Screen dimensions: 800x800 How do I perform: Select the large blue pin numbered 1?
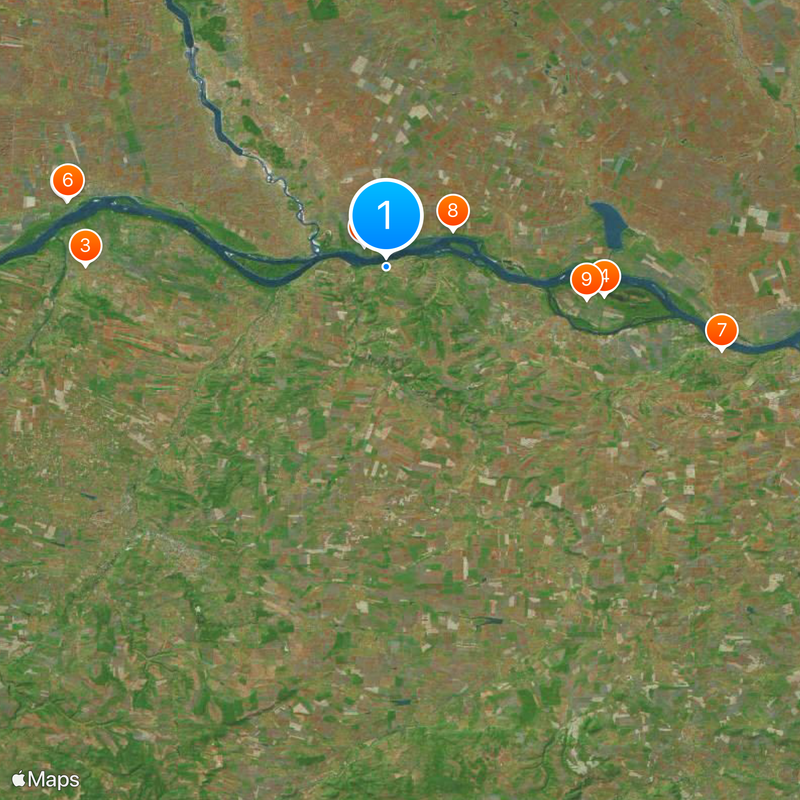pos(386,215)
